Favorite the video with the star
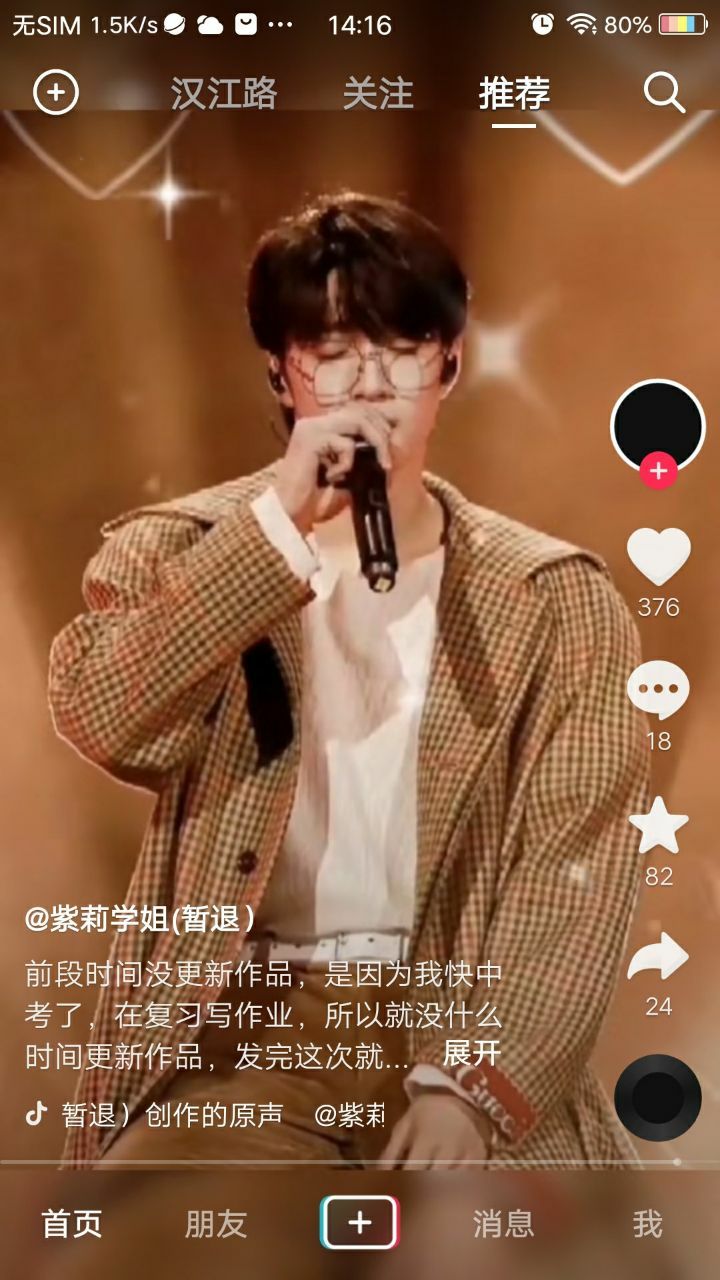This screenshot has height=1280, width=720. 658,826
